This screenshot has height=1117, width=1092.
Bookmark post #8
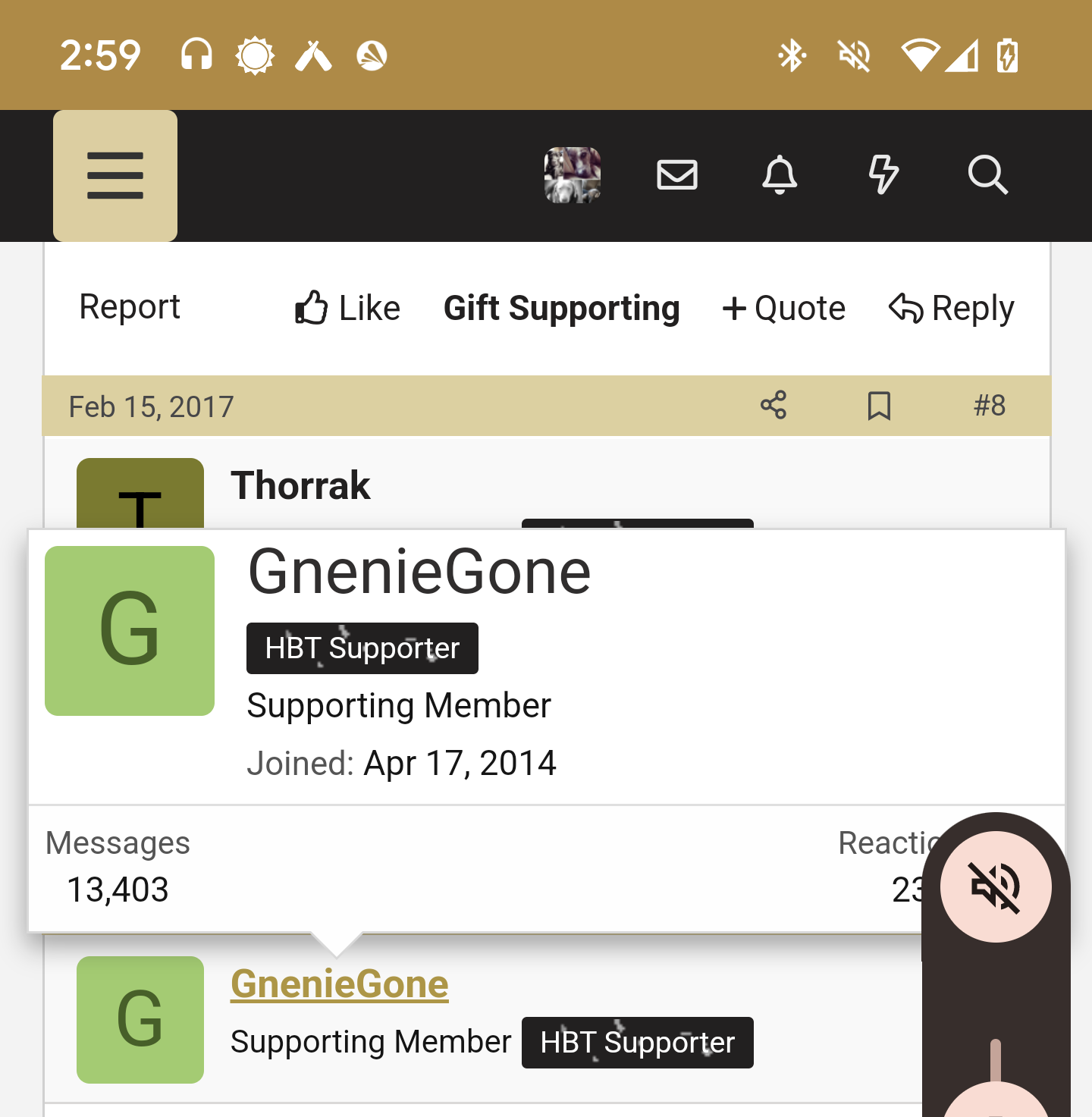(879, 406)
